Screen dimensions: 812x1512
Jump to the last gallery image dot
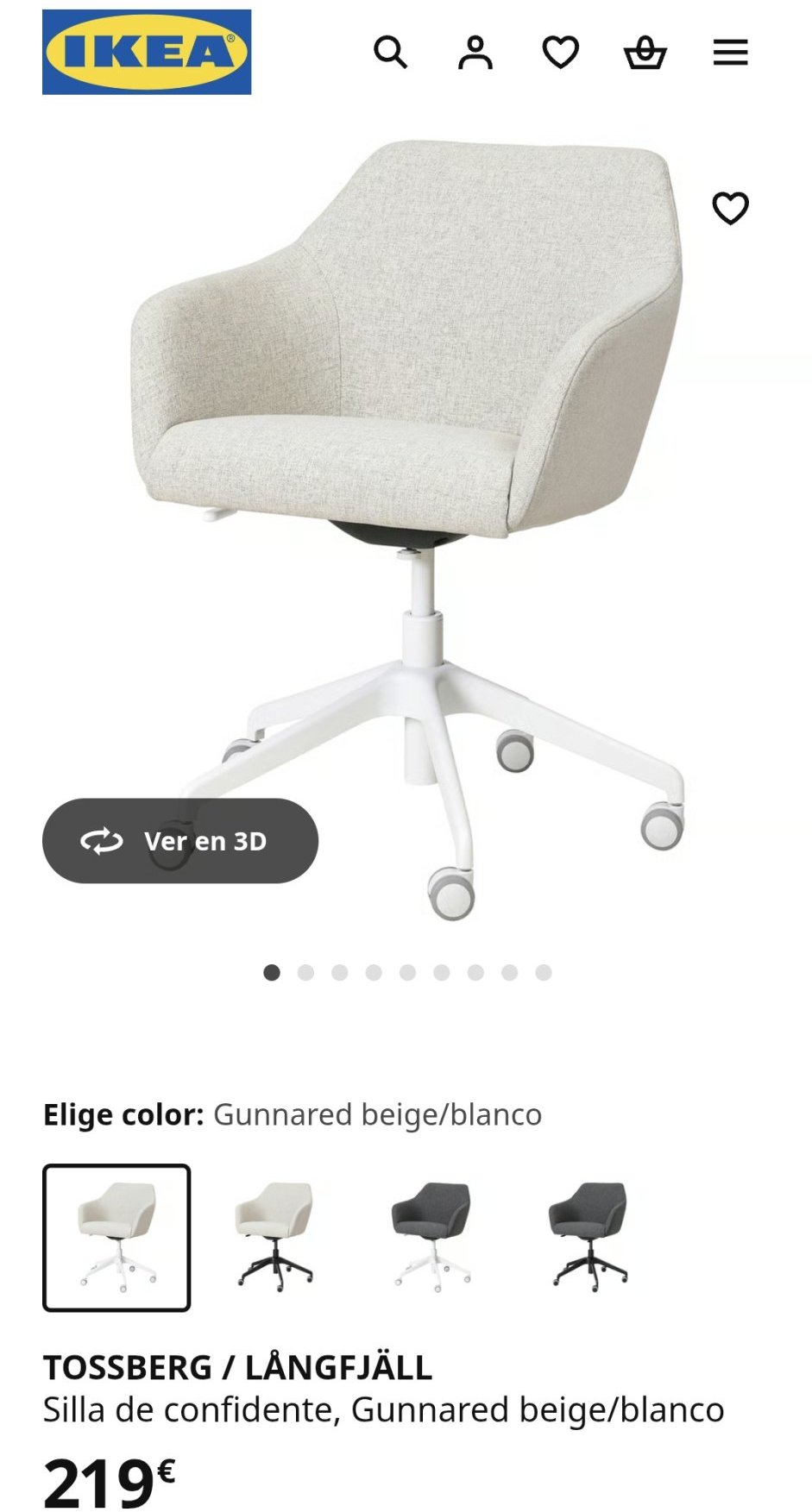544,973
